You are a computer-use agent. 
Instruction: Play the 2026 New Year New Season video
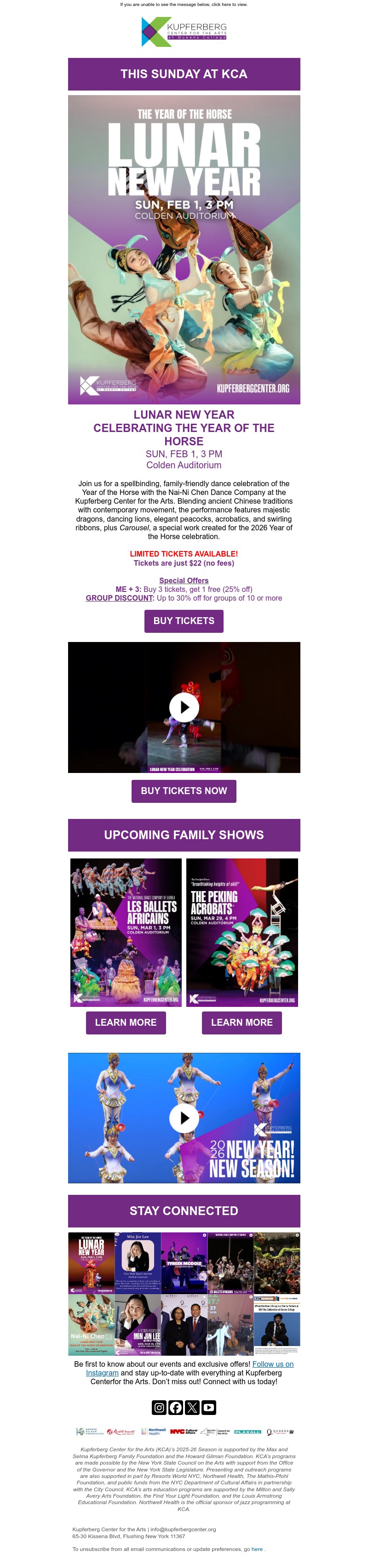pyautogui.click(x=184, y=1118)
